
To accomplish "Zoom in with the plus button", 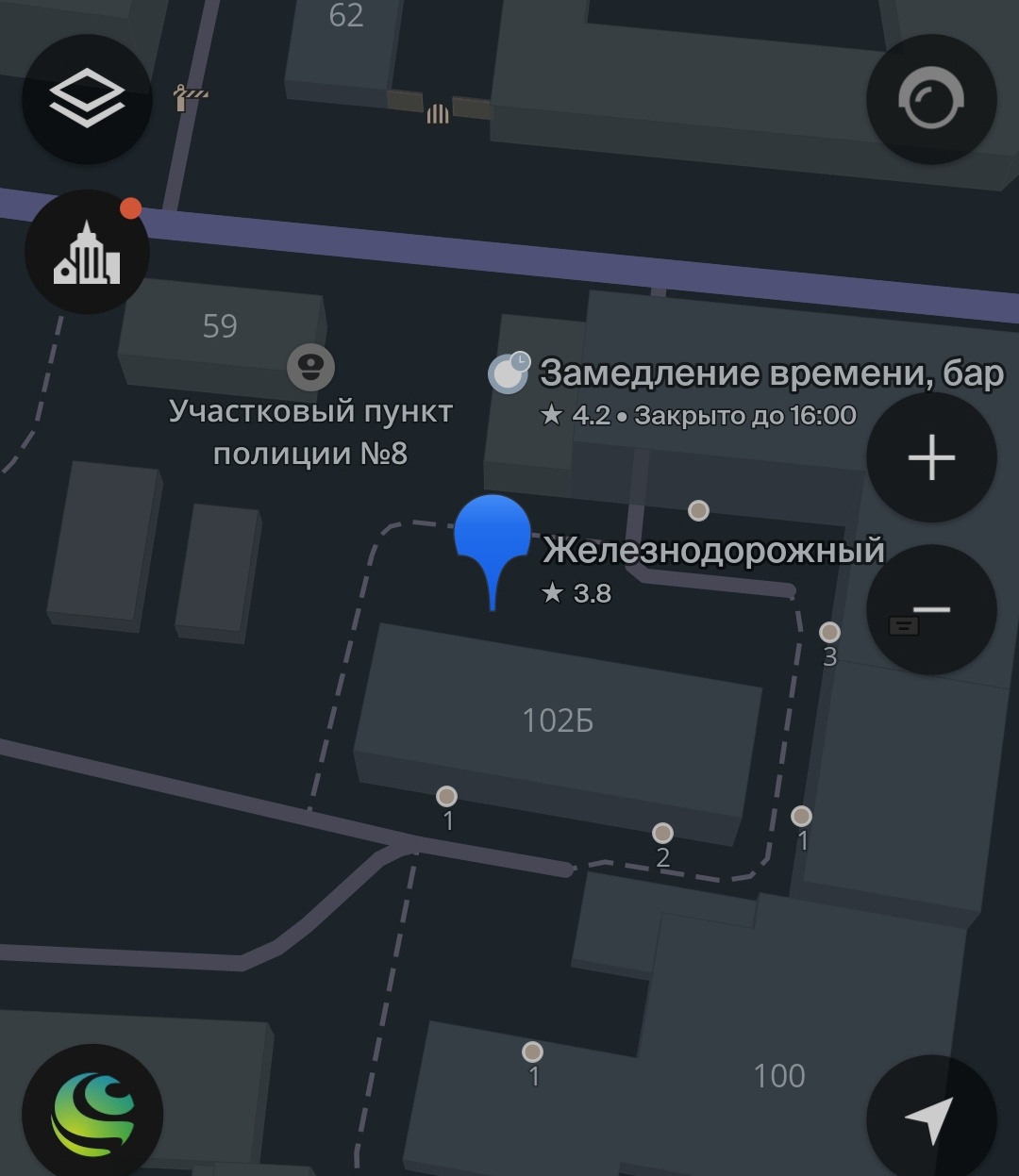I will (931, 458).
